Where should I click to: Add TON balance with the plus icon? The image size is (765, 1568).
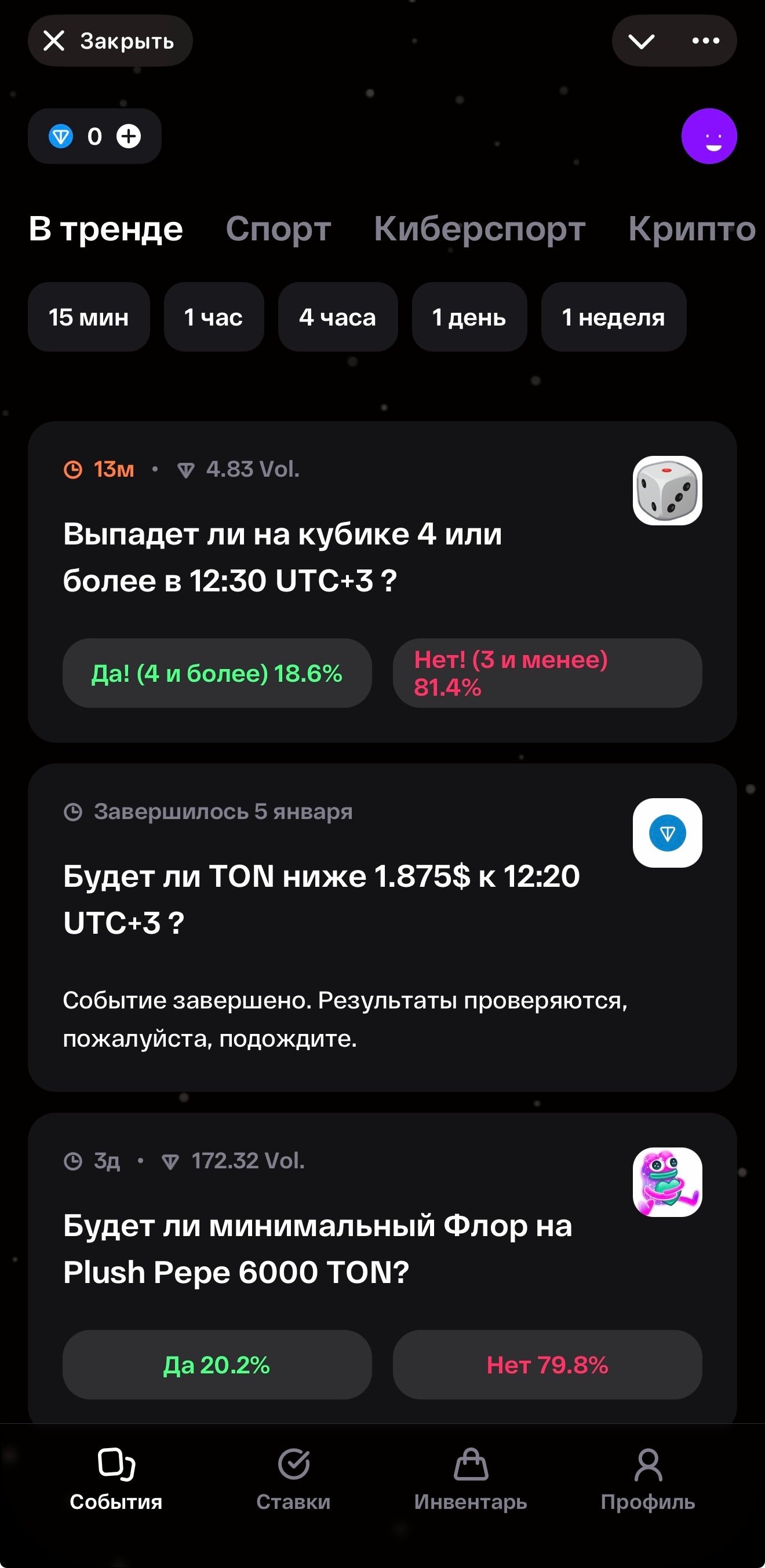coord(129,136)
